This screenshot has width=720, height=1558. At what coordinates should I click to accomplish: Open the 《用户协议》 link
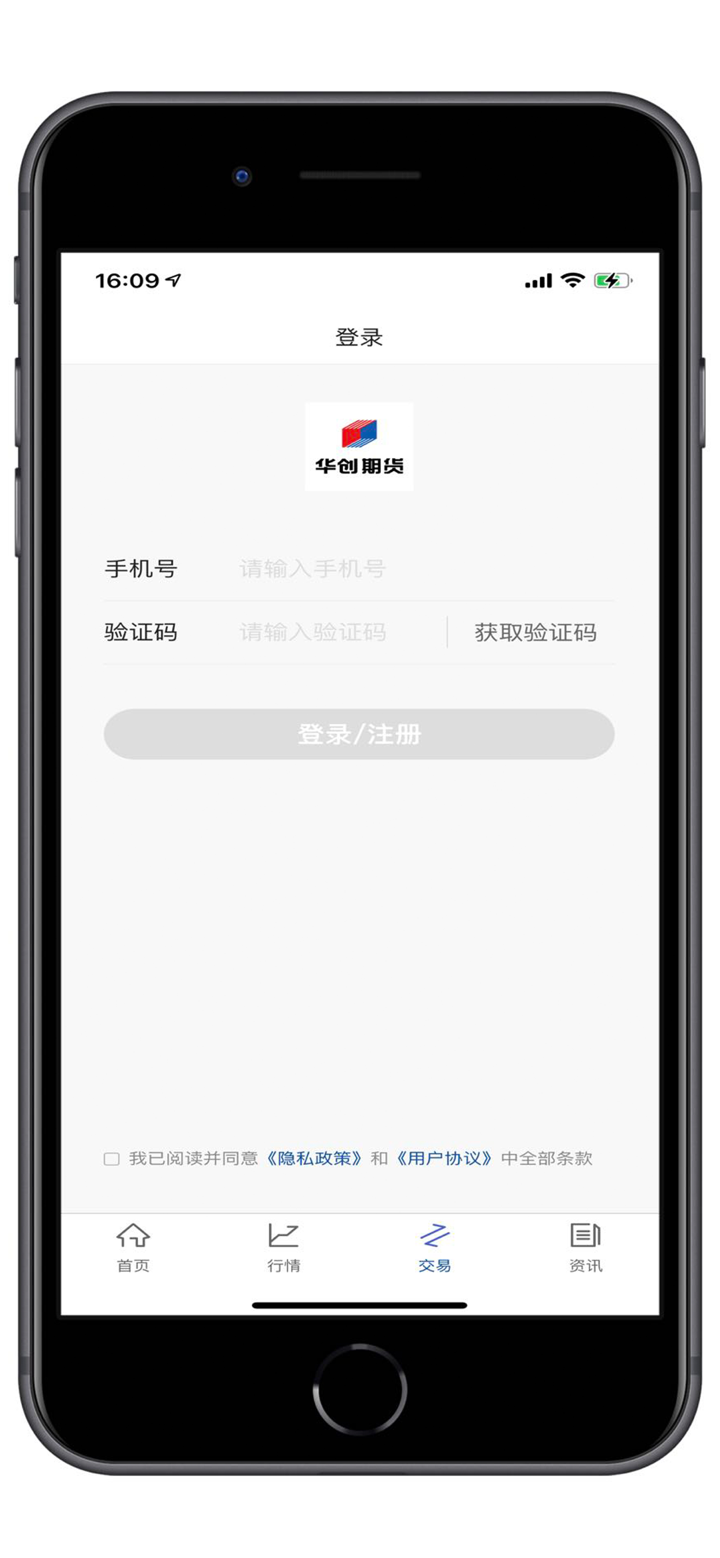pos(445,1159)
